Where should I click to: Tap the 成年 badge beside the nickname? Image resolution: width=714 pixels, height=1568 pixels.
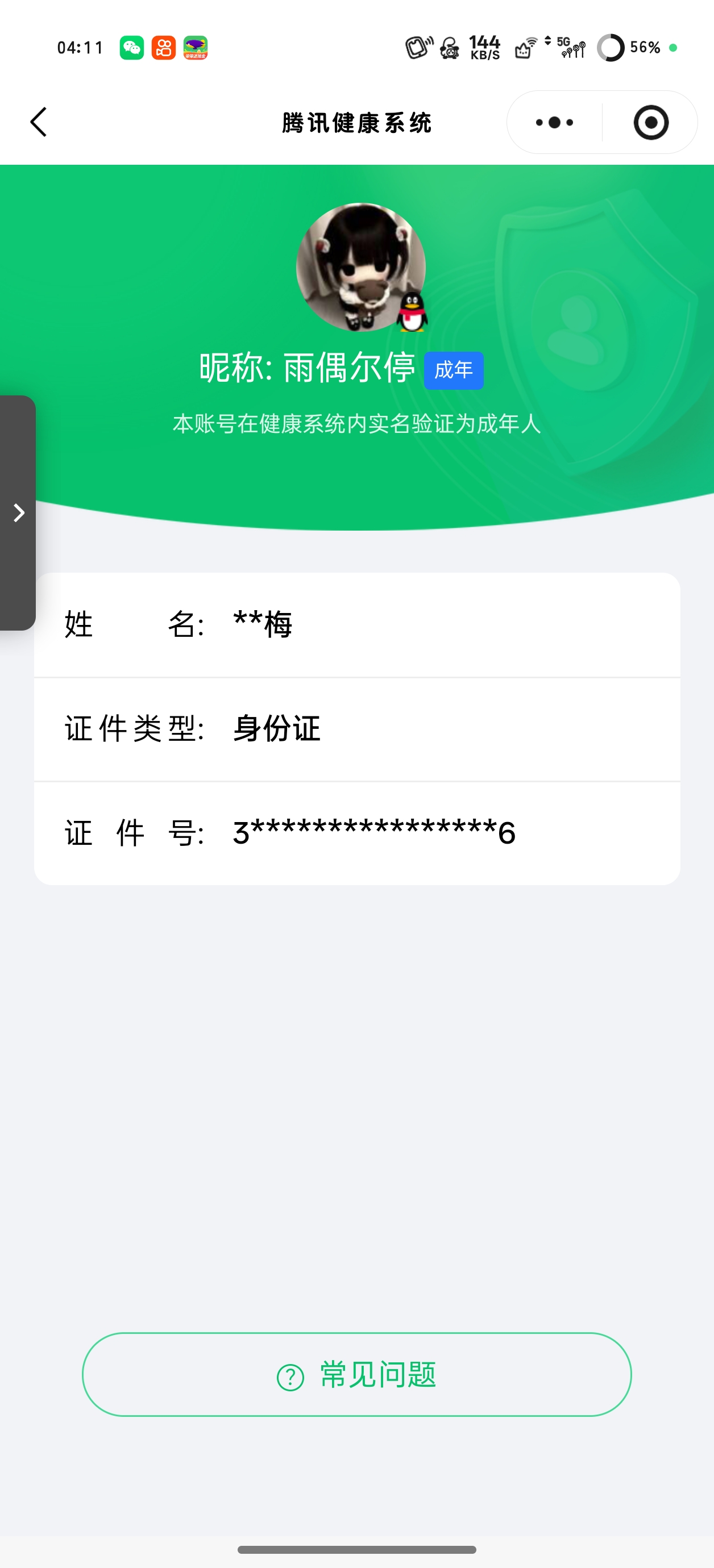click(x=453, y=369)
